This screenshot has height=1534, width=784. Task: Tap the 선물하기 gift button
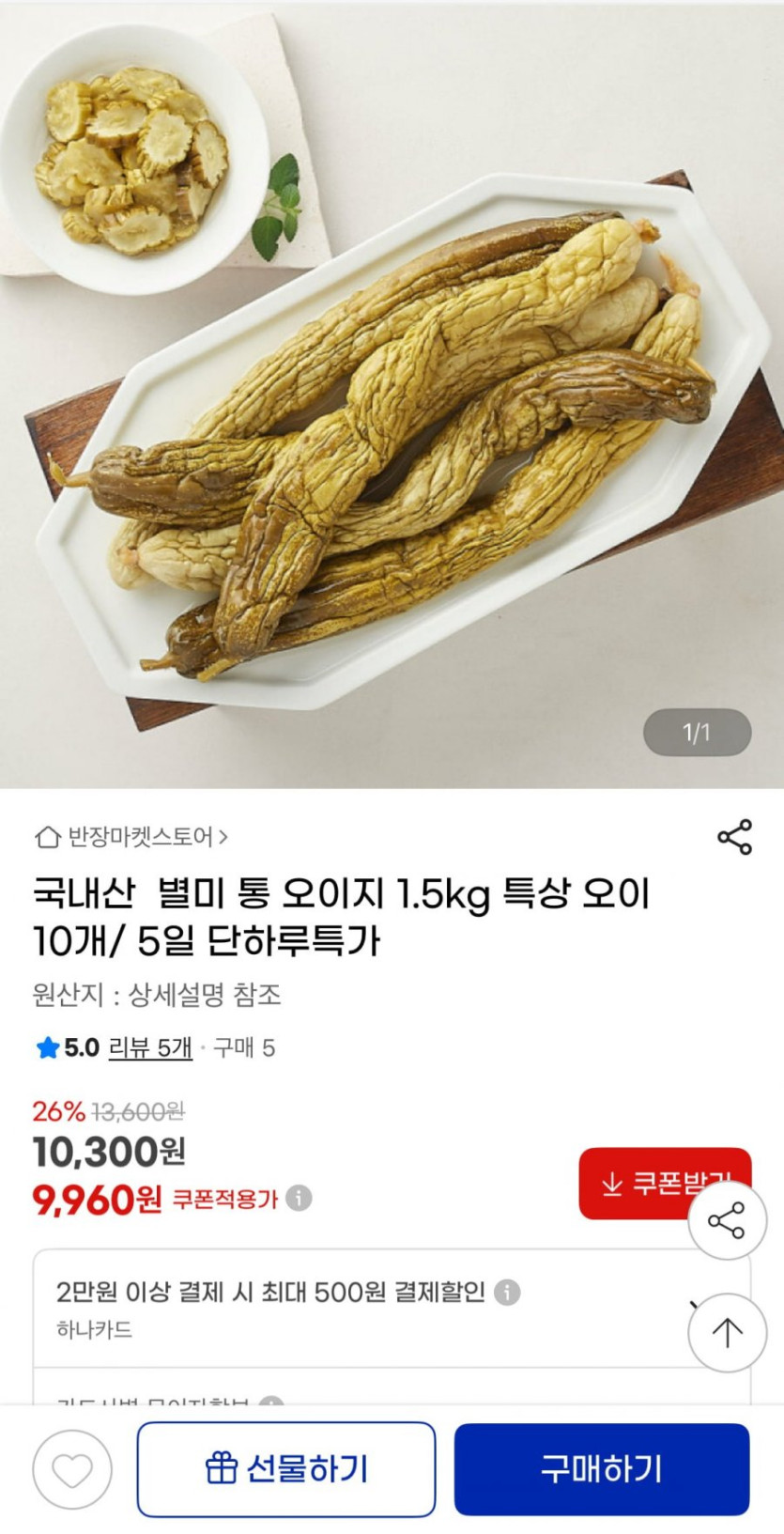tap(286, 1471)
